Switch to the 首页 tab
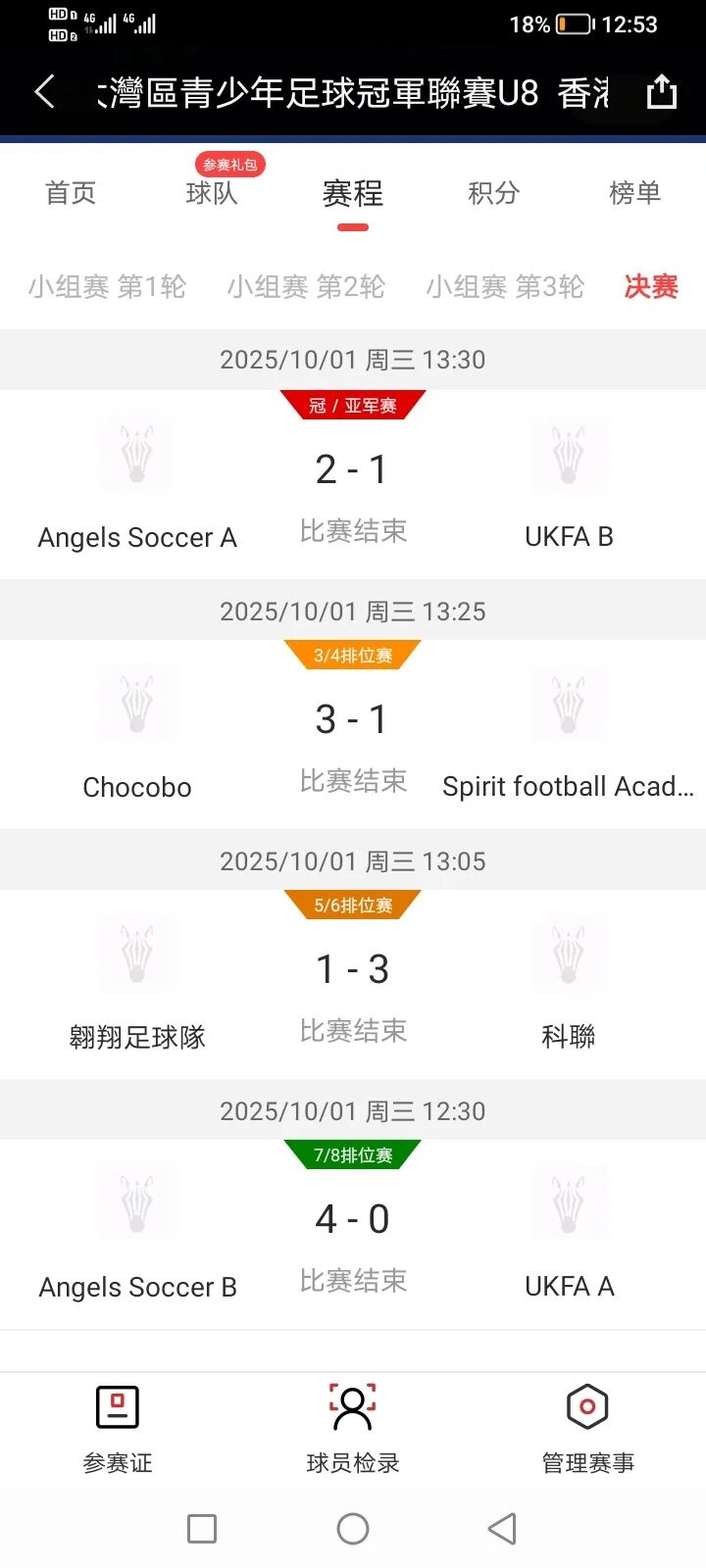Viewport: 706px width, 1568px height. 71,193
